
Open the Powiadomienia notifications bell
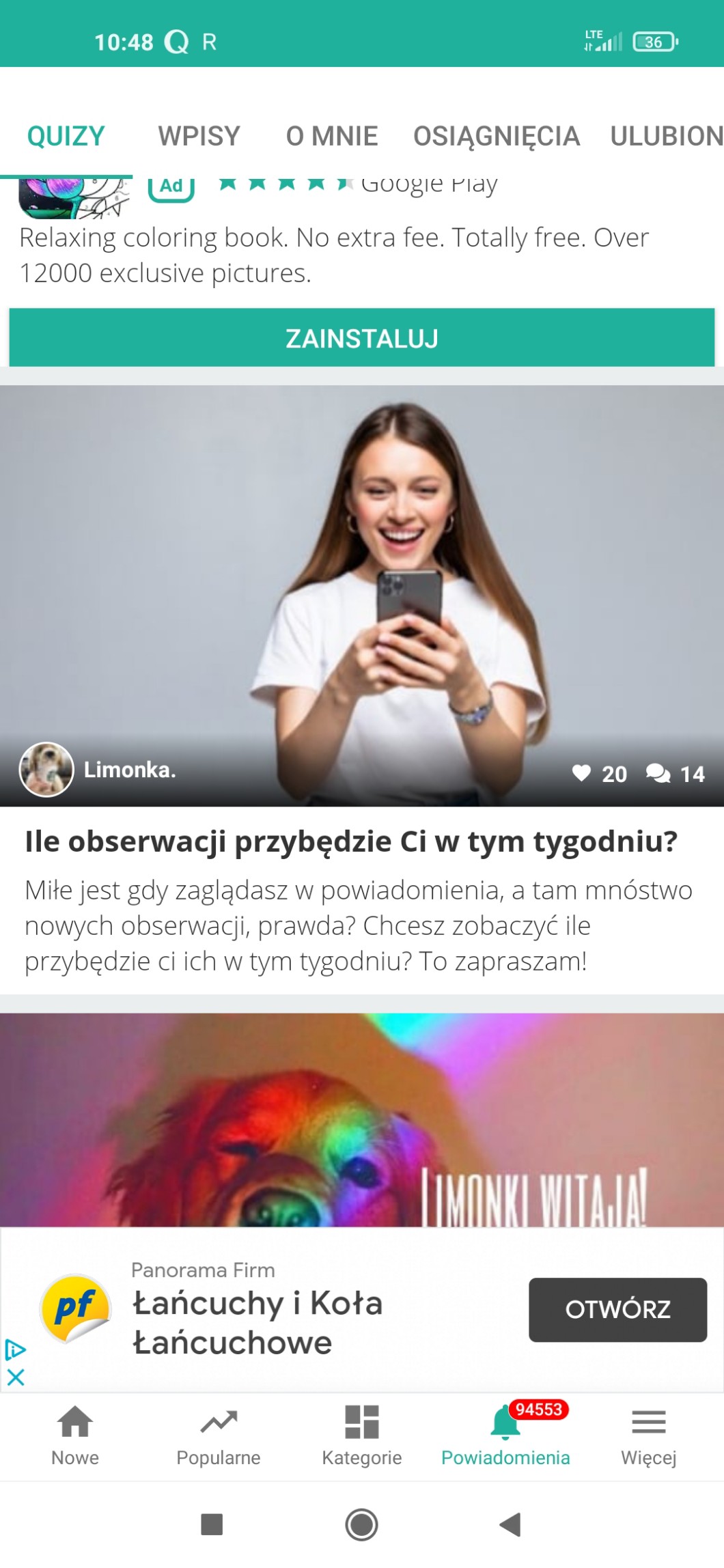(x=505, y=1437)
